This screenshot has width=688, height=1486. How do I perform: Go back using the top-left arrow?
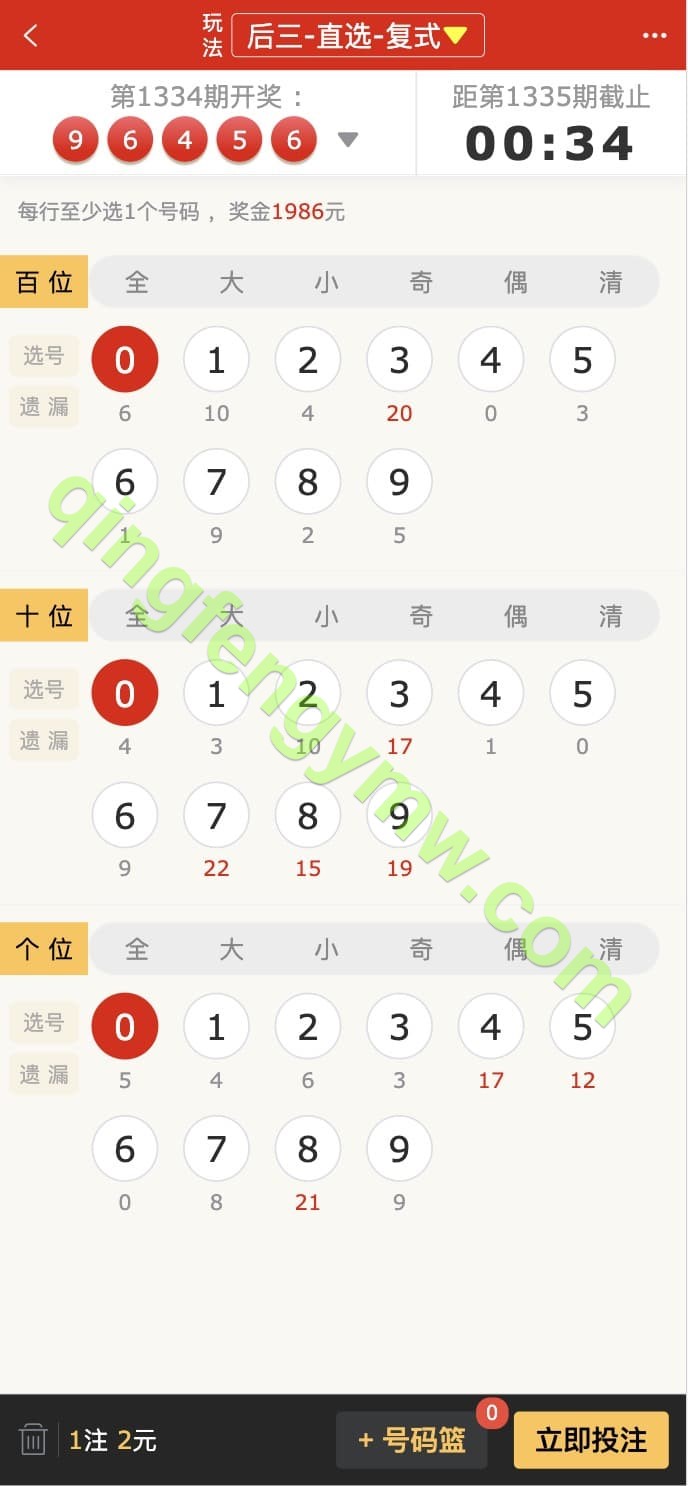click(x=31, y=36)
